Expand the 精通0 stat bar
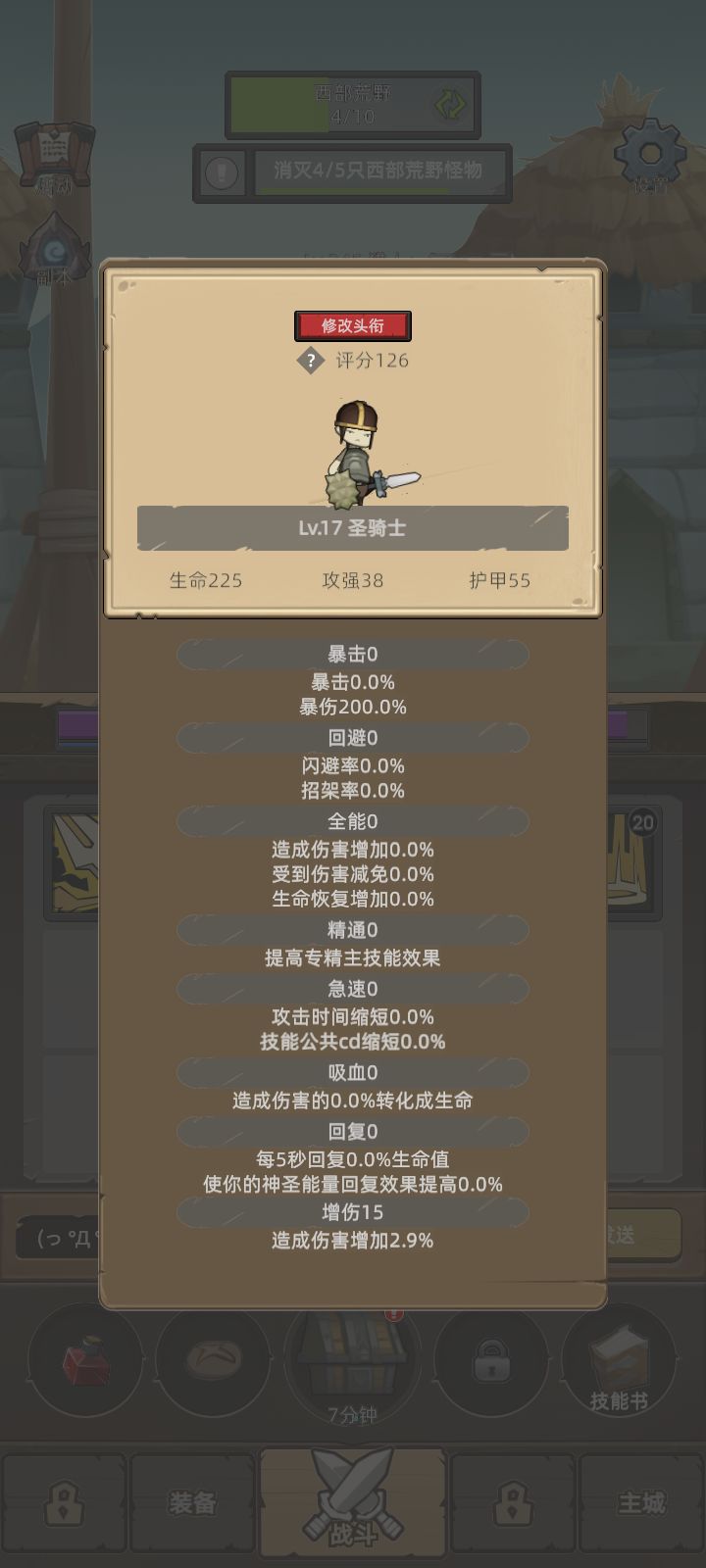Image resolution: width=706 pixels, height=1568 pixels. pyautogui.click(x=352, y=930)
